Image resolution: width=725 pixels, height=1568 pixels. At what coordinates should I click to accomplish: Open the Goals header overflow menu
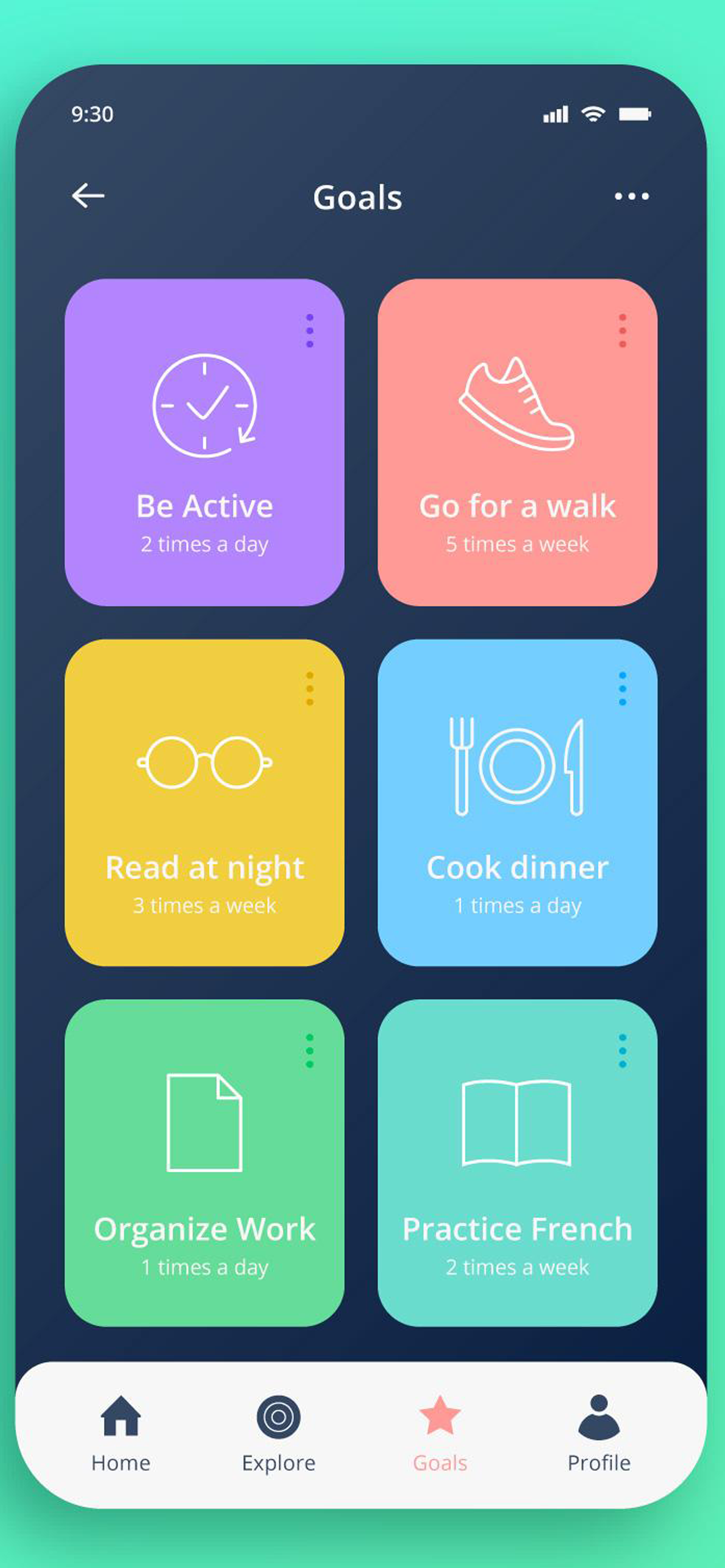pyautogui.click(x=631, y=196)
